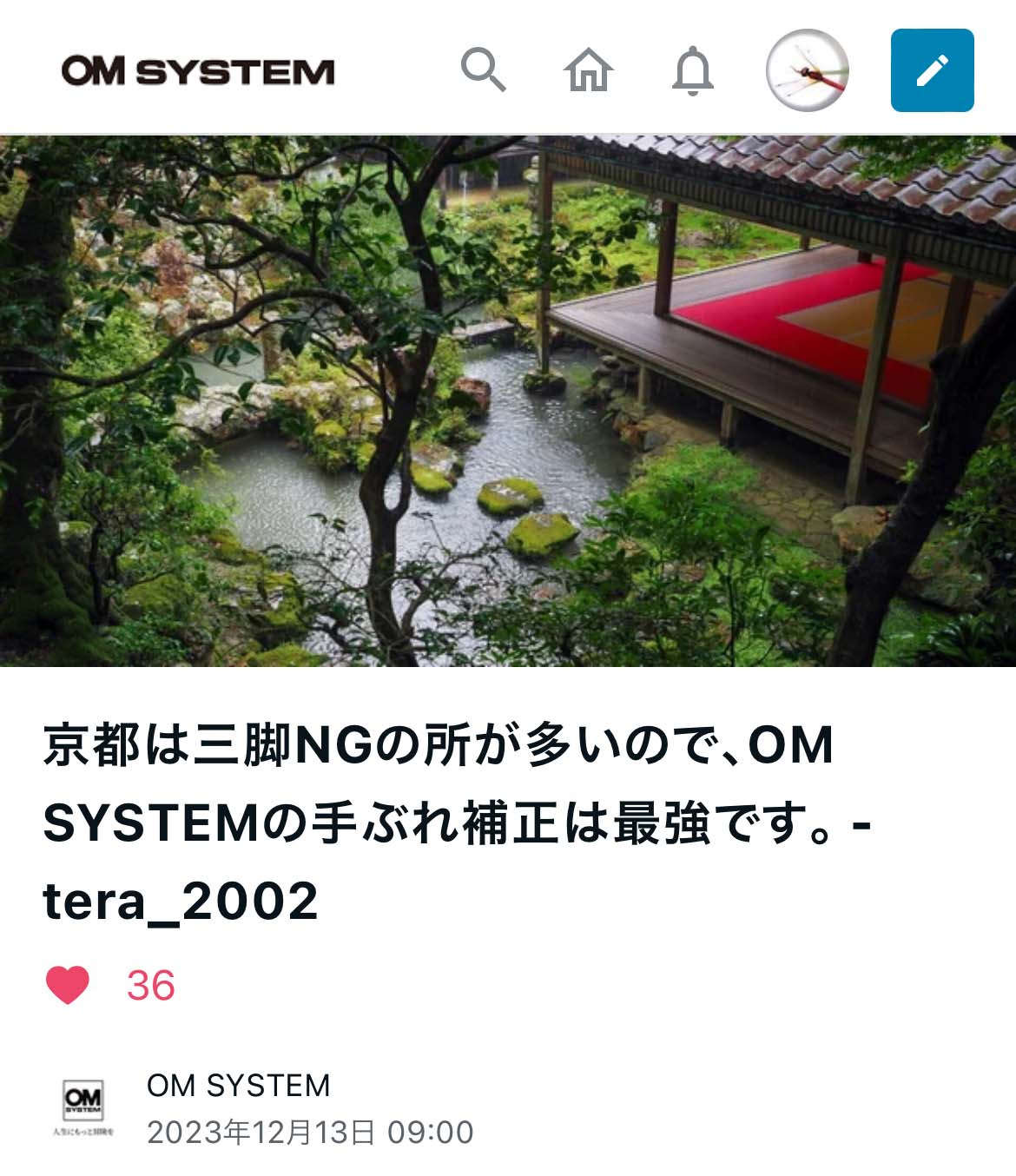This screenshot has height=1176, width=1016.
Task: Open the notifications bell
Action: [x=692, y=70]
